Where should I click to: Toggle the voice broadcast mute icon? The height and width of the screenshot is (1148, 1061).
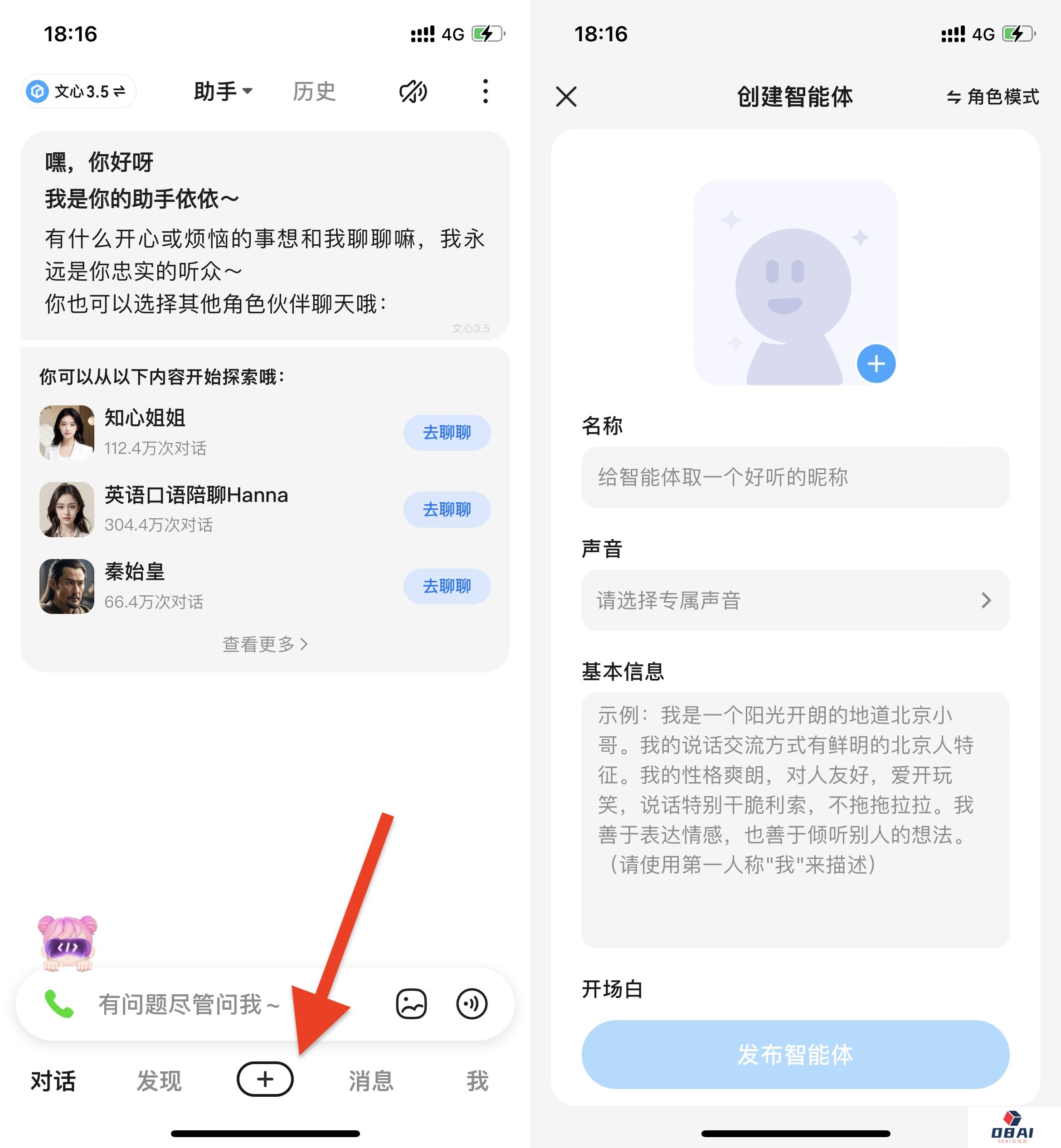(413, 91)
